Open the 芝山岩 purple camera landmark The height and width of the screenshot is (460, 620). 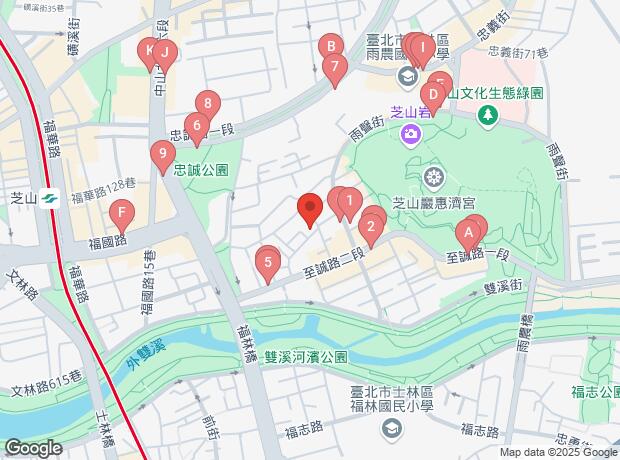click(410, 135)
